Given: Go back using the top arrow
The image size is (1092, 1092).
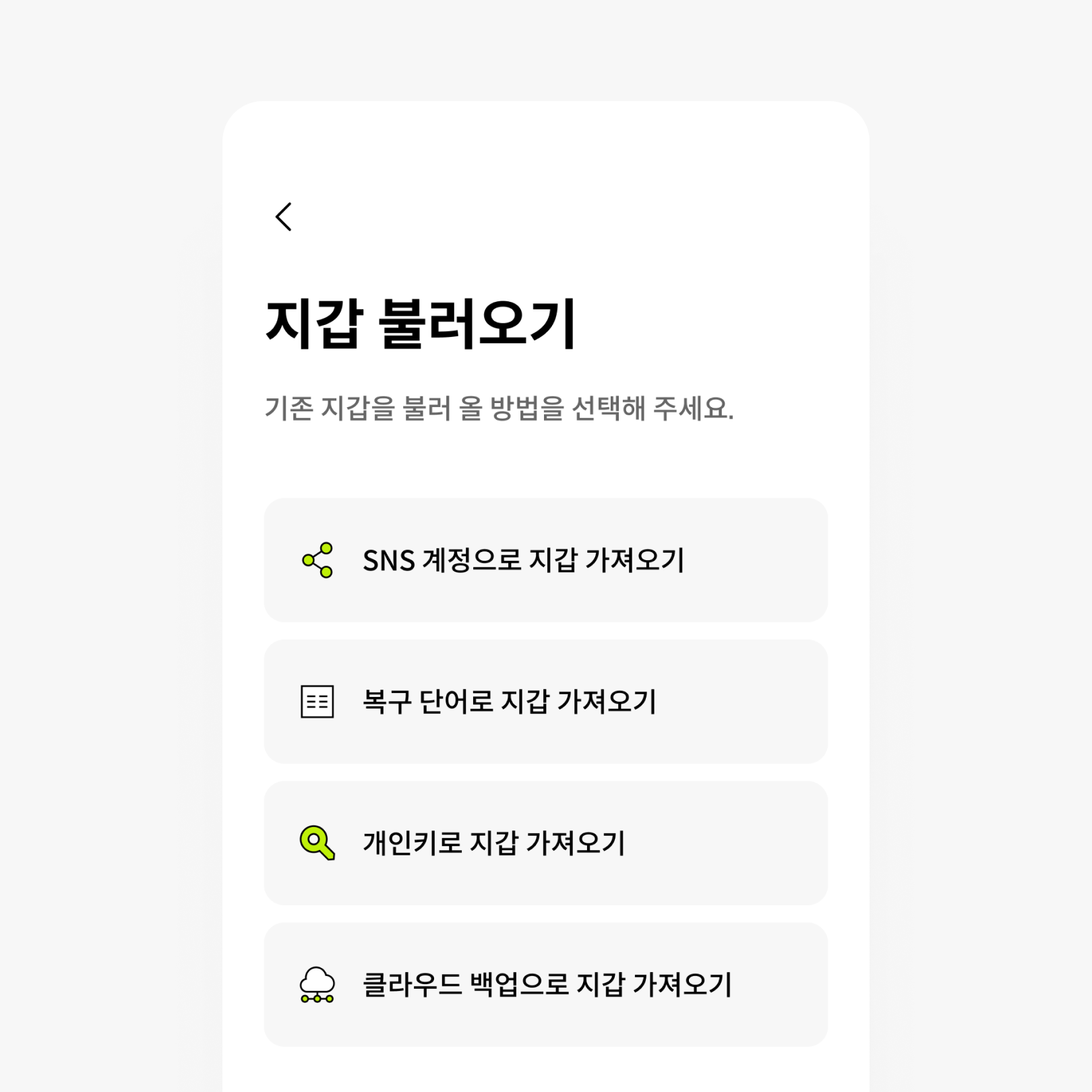Looking at the screenshot, I should click(284, 217).
